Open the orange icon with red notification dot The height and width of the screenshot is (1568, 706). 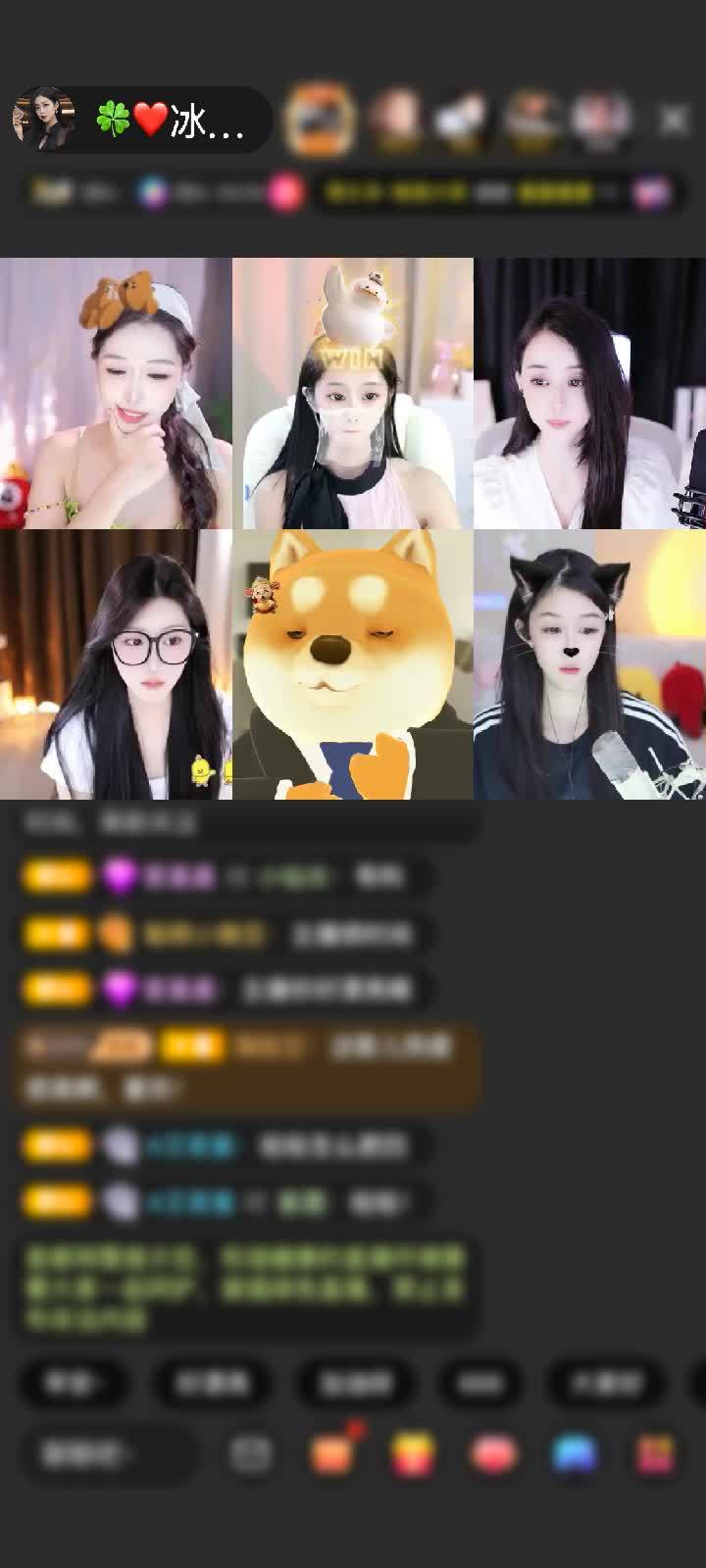[333, 1452]
